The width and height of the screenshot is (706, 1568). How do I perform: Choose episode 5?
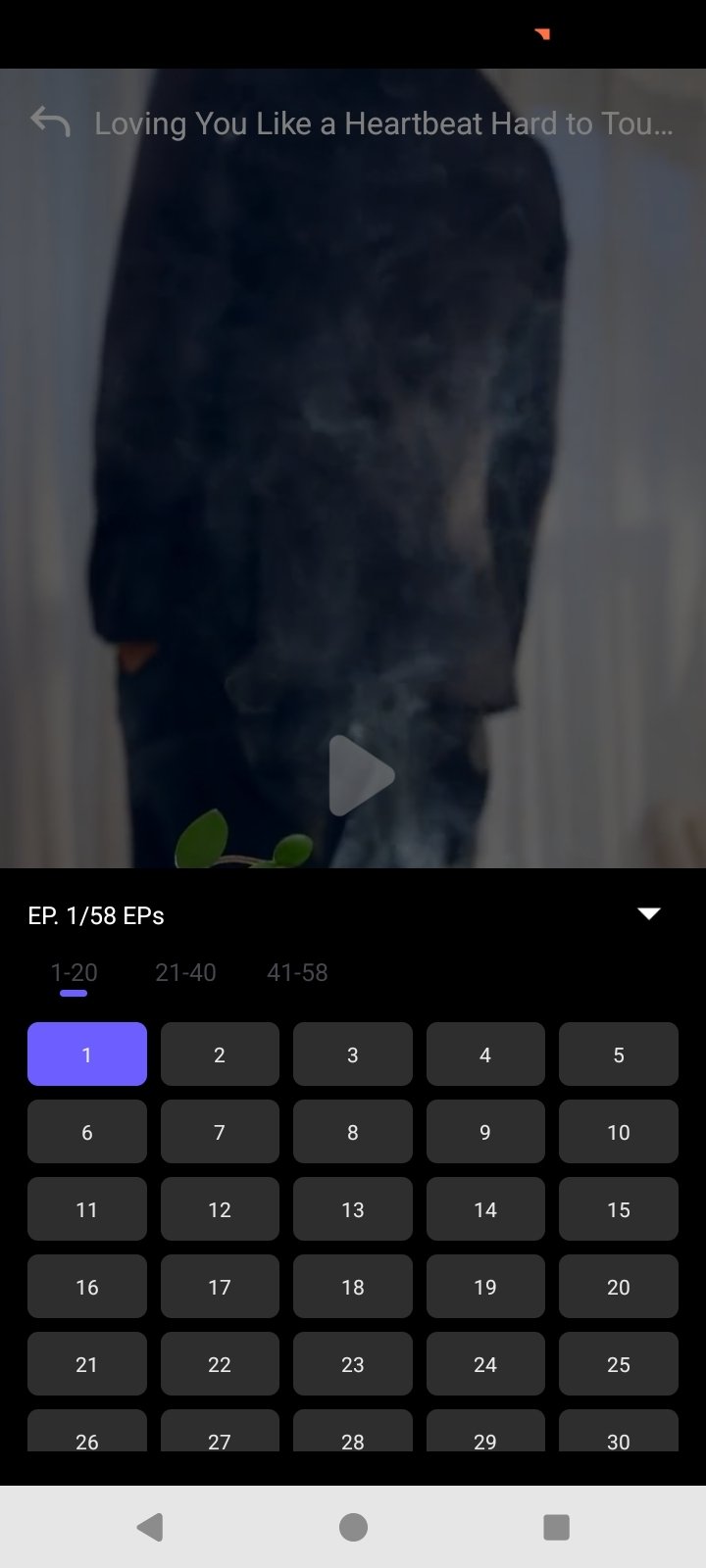(x=619, y=1054)
